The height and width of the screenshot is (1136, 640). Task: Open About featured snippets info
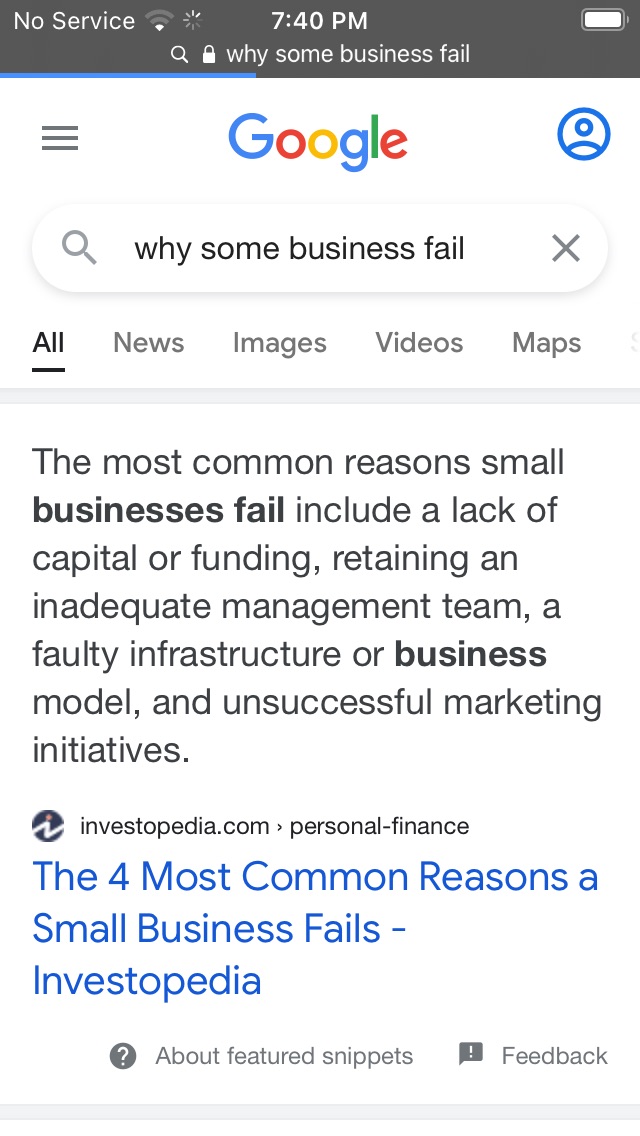(261, 1056)
